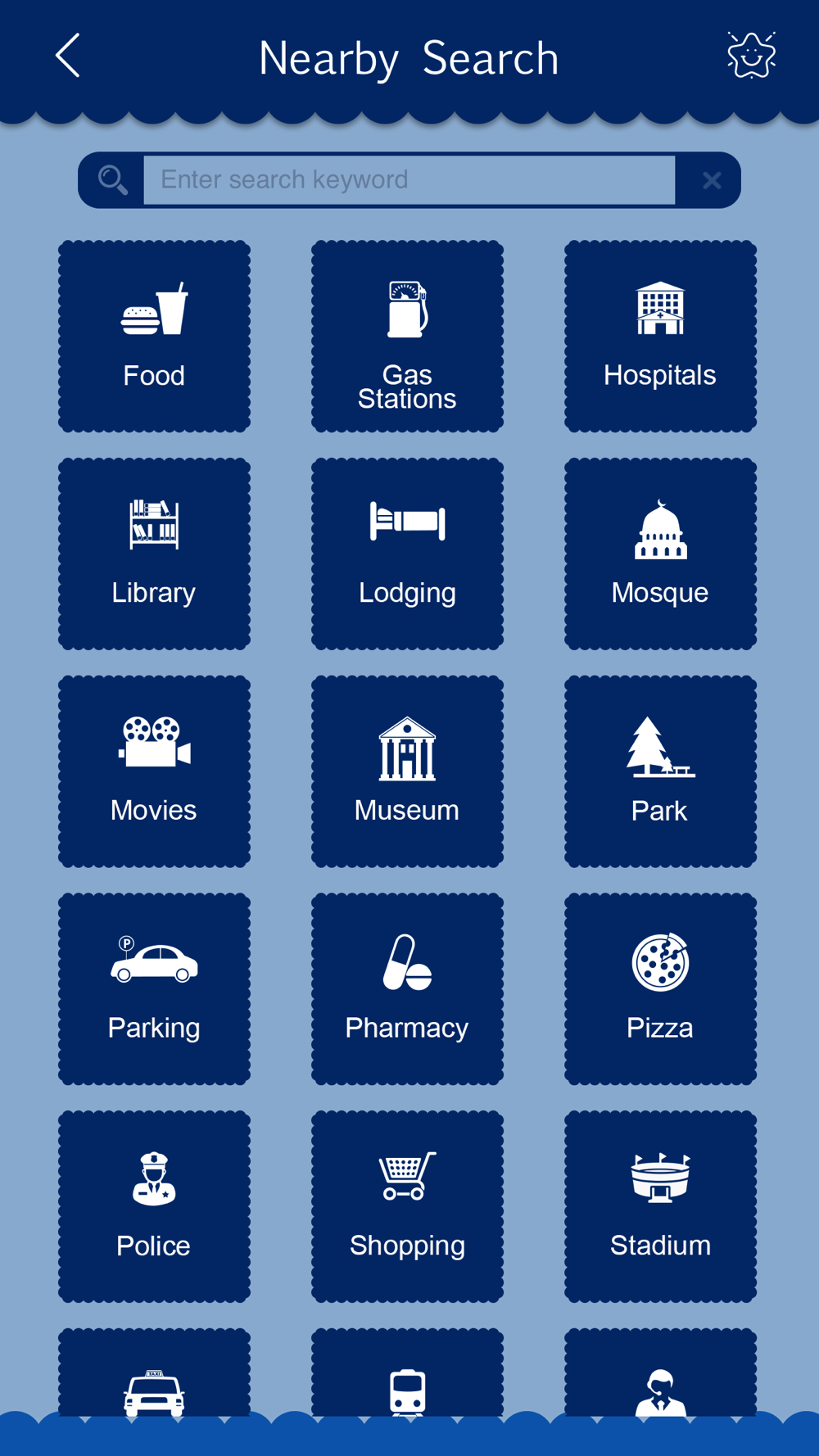Look up a nearby Pharmacy
This screenshot has height=1456, width=819.
coord(407,989)
